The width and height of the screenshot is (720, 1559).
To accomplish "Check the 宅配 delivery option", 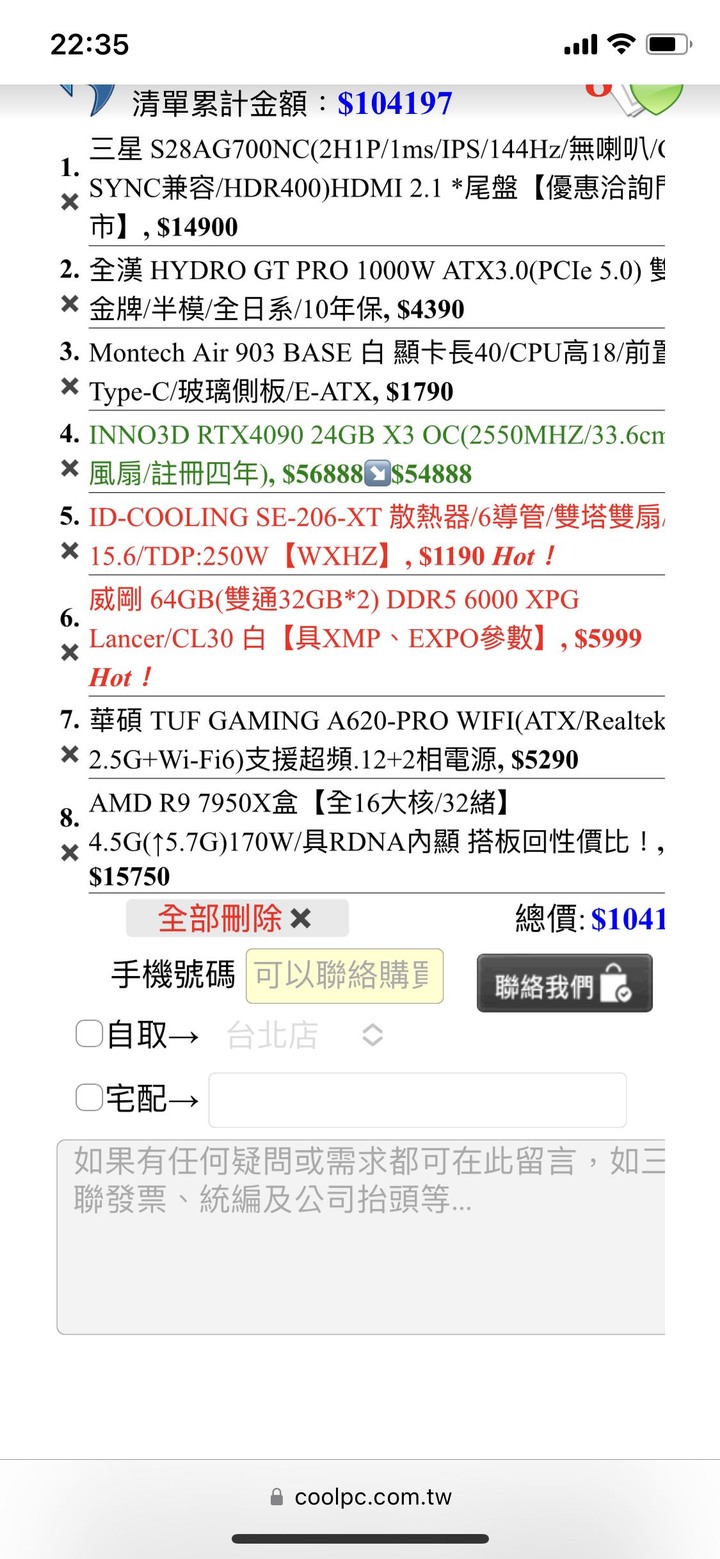I will coord(89,1099).
